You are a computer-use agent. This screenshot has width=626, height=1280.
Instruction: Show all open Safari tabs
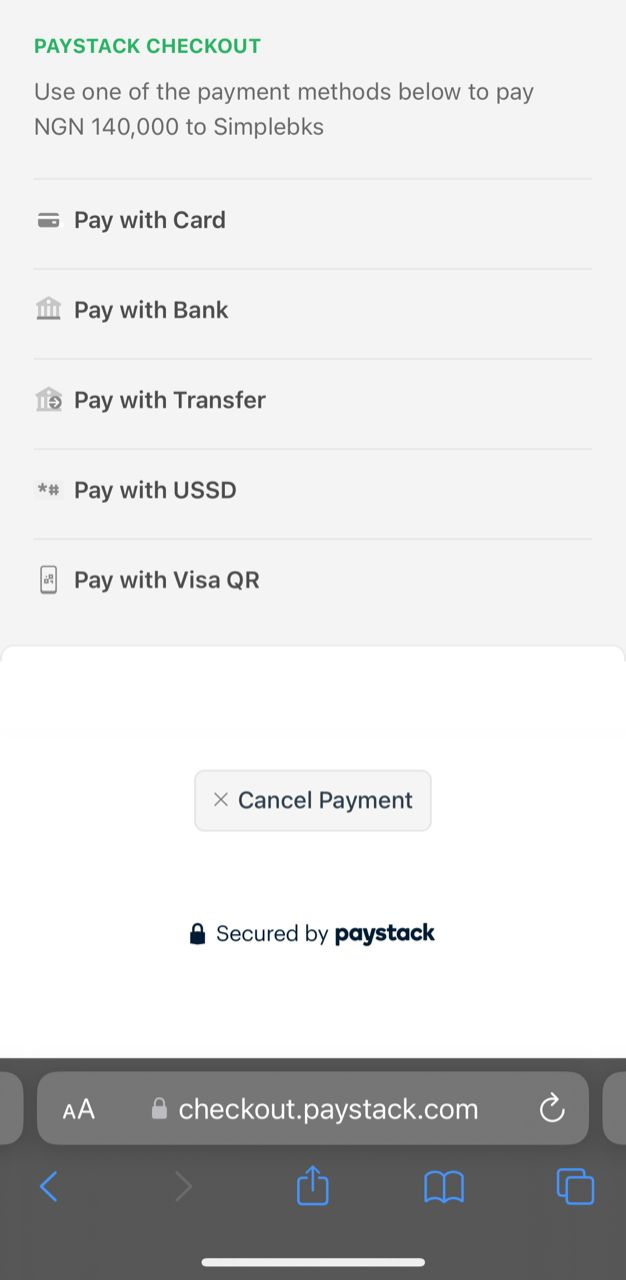click(575, 1186)
